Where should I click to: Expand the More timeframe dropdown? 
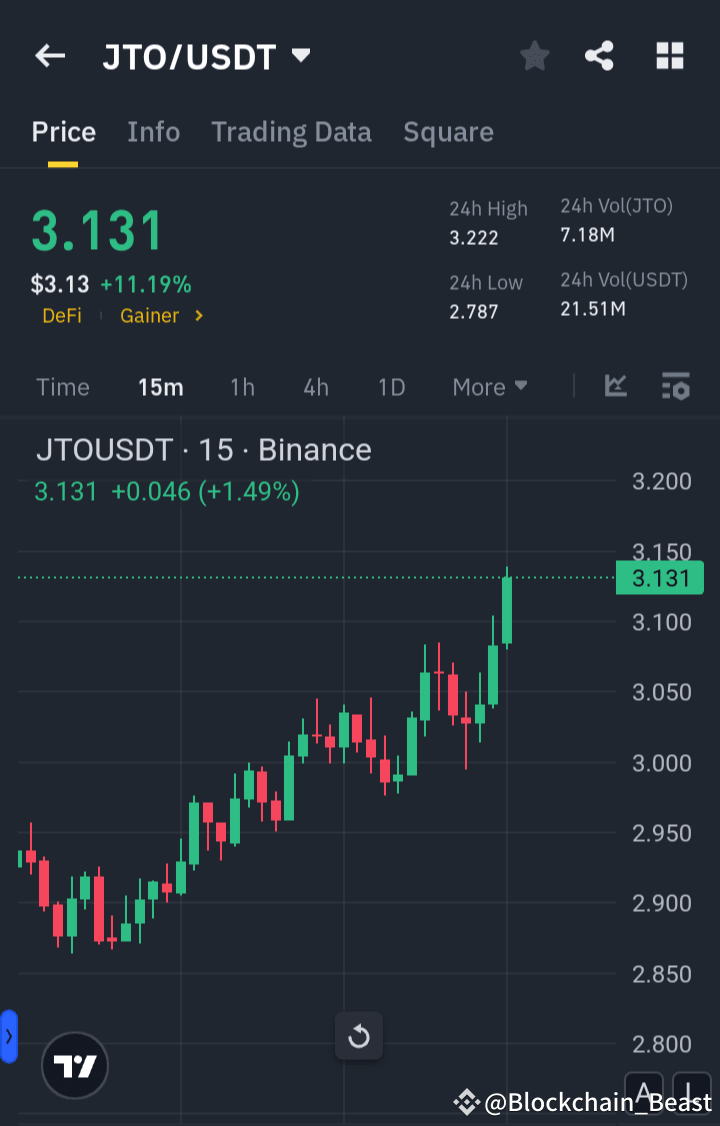pyautogui.click(x=489, y=386)
